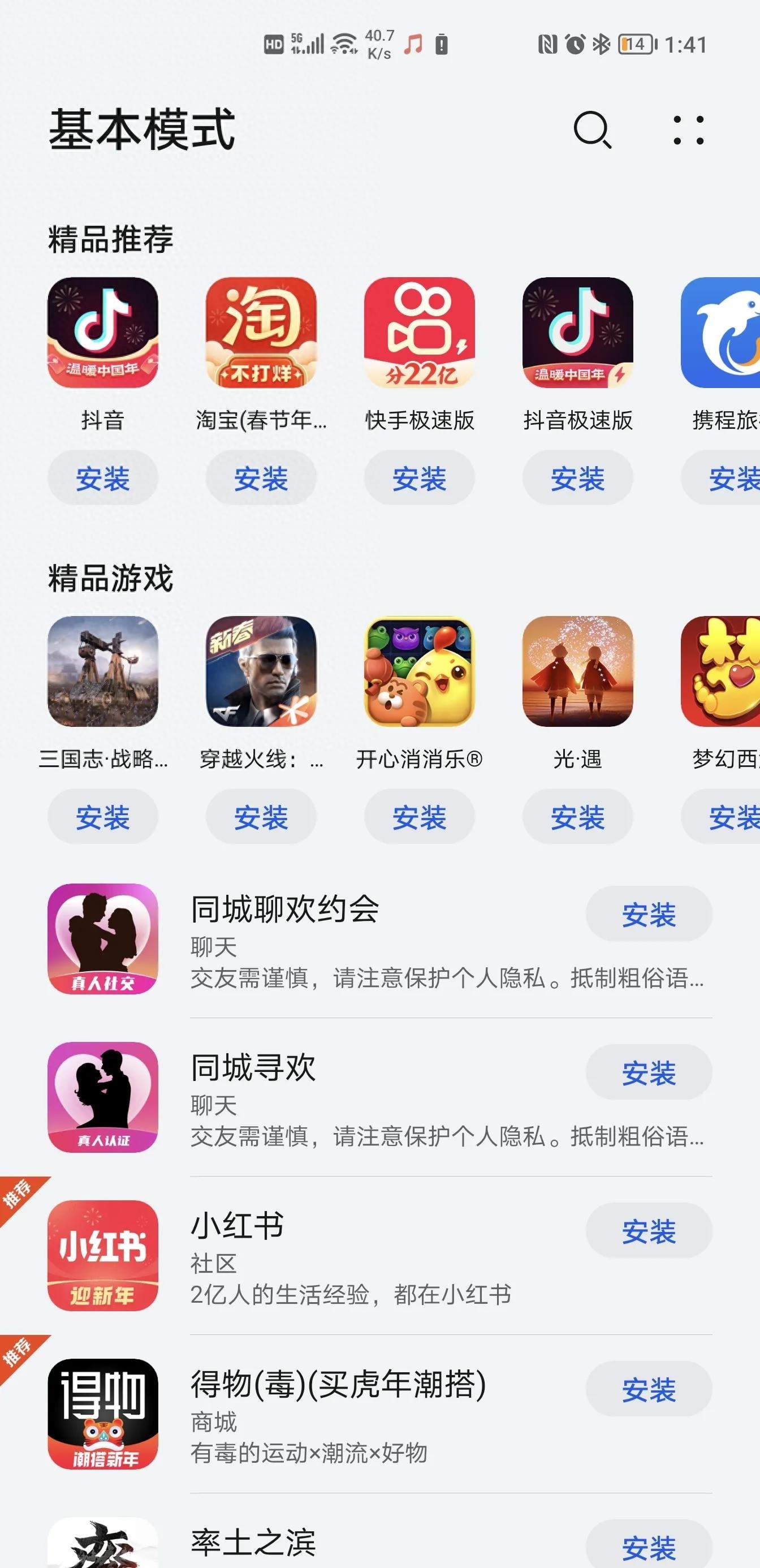Install 小红书 app
Image resolution: width=760 pixels, height=1568 pixels.
pos(649,1230)
